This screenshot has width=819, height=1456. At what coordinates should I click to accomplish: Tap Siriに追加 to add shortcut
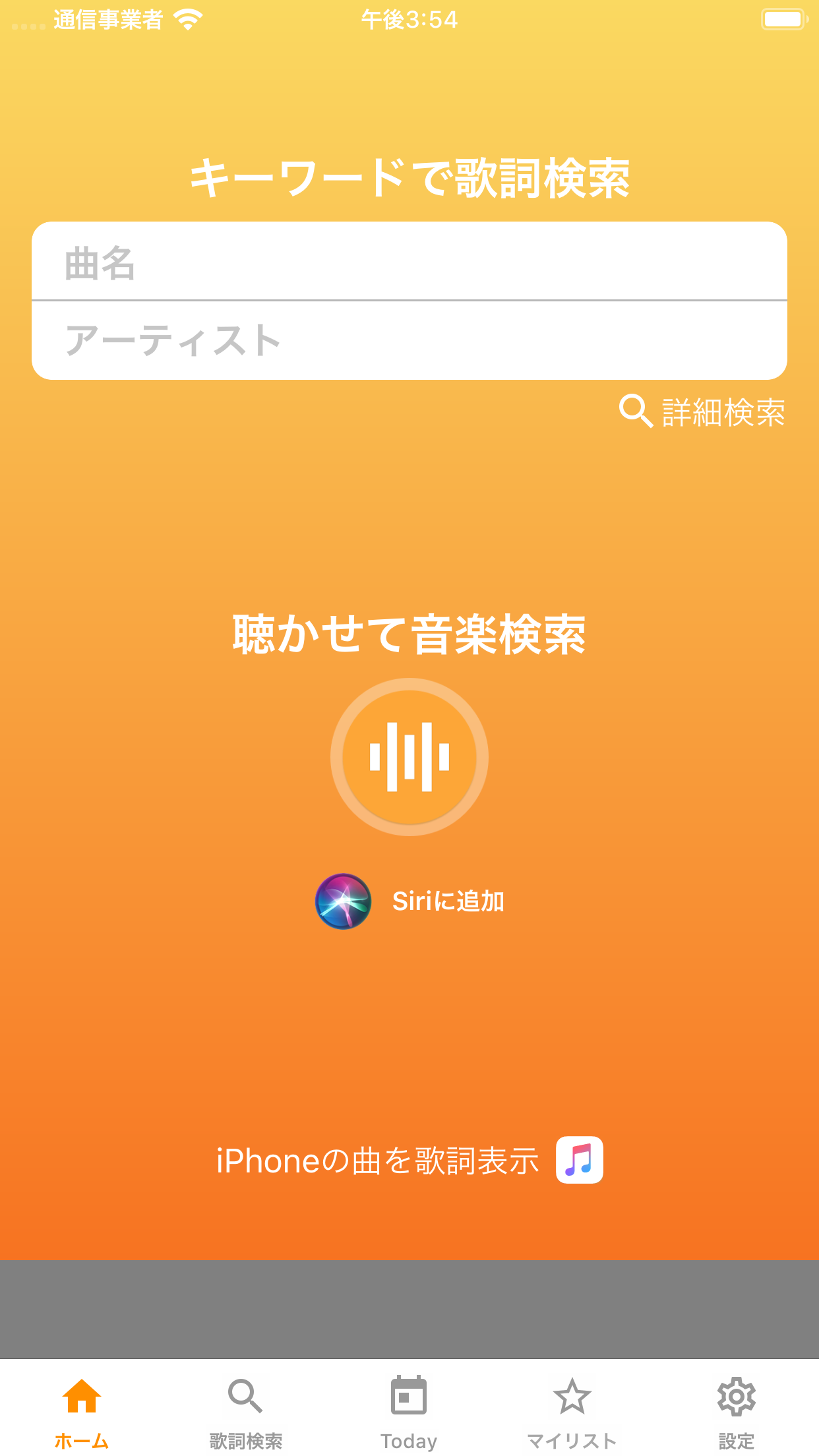coord(448,901)
